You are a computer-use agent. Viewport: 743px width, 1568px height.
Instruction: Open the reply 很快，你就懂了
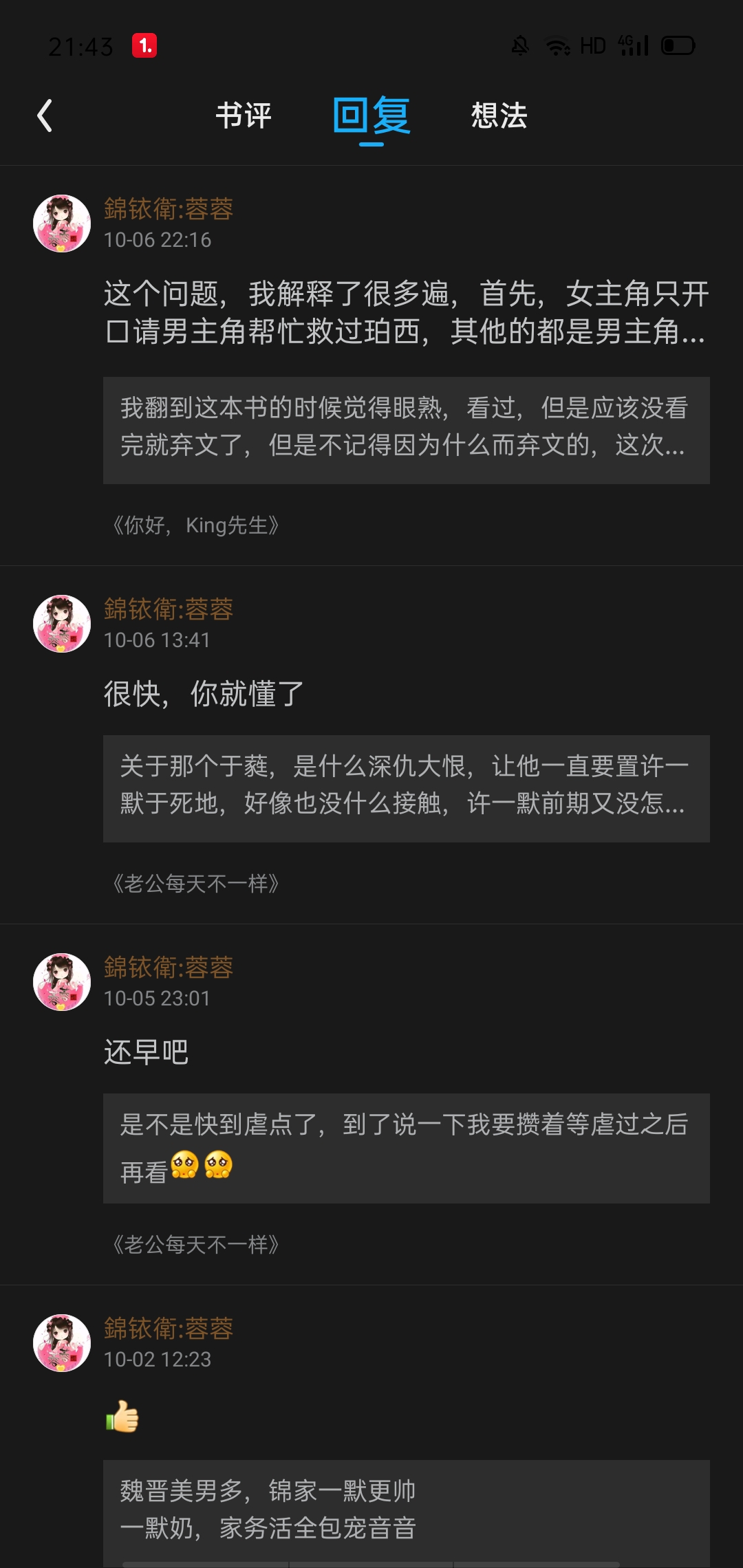coord(204,693)
